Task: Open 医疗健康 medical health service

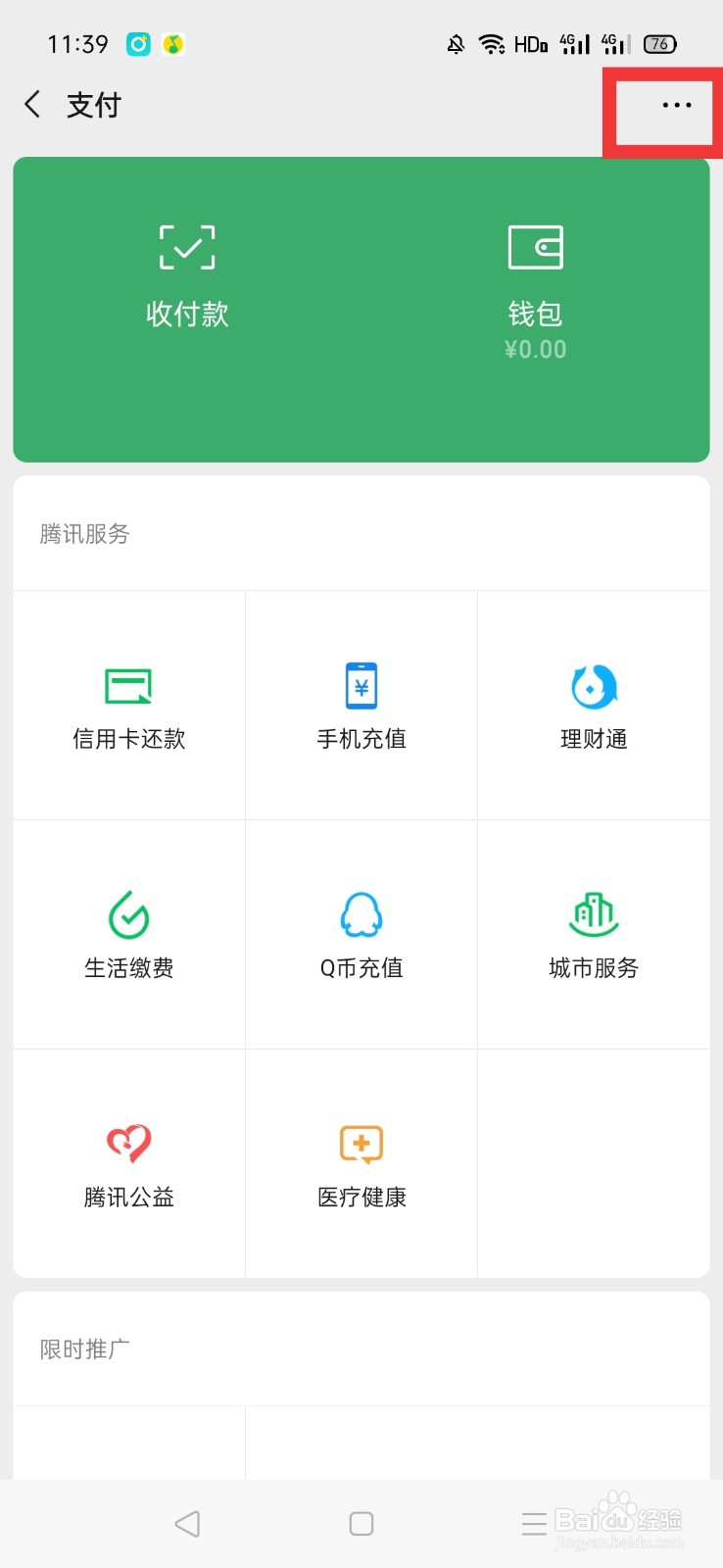Action: pos(361,1162)
